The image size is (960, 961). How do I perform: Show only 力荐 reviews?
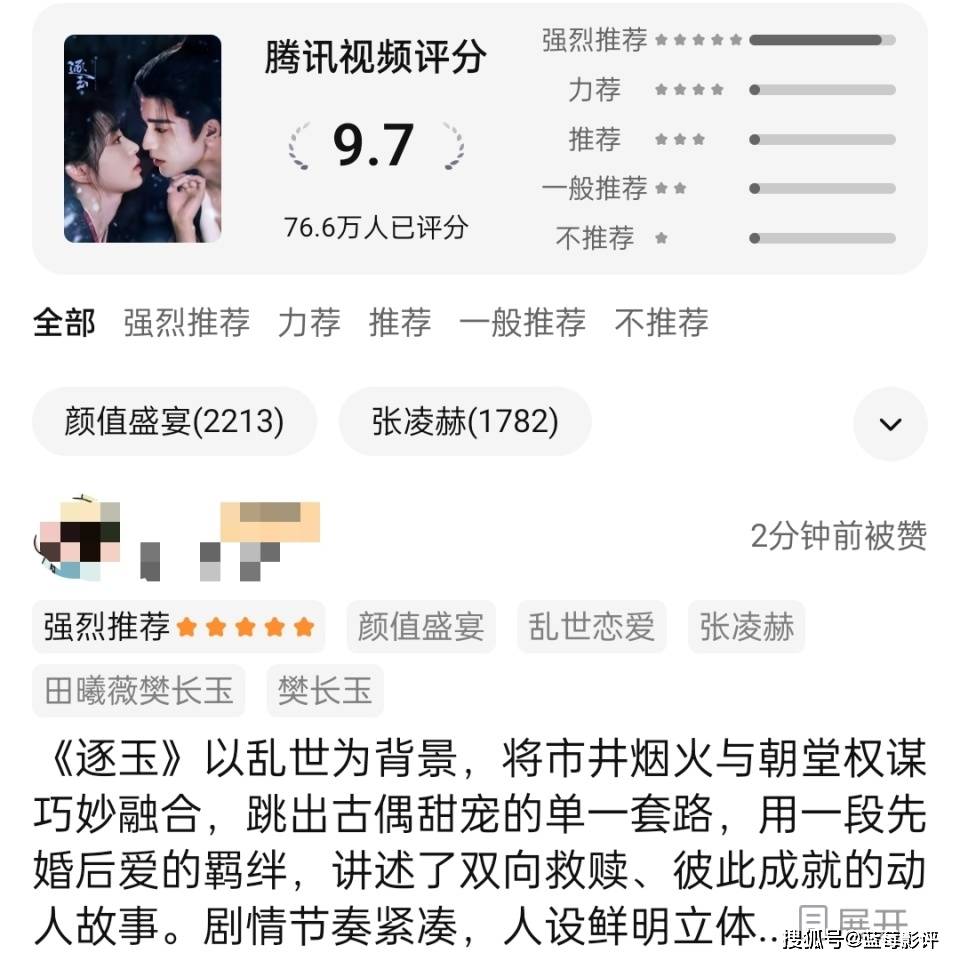click(309, 323)
